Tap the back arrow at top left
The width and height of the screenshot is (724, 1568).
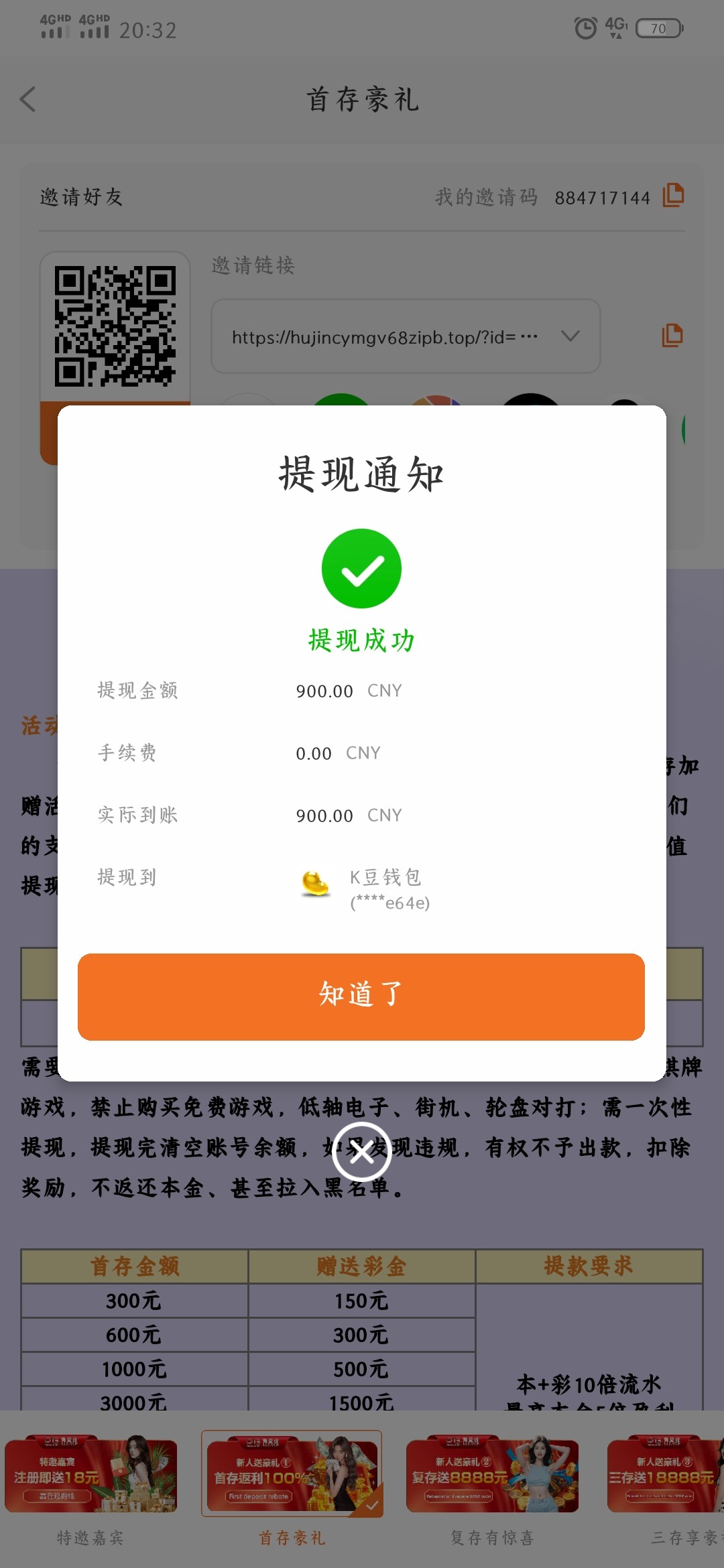(27, 99)
